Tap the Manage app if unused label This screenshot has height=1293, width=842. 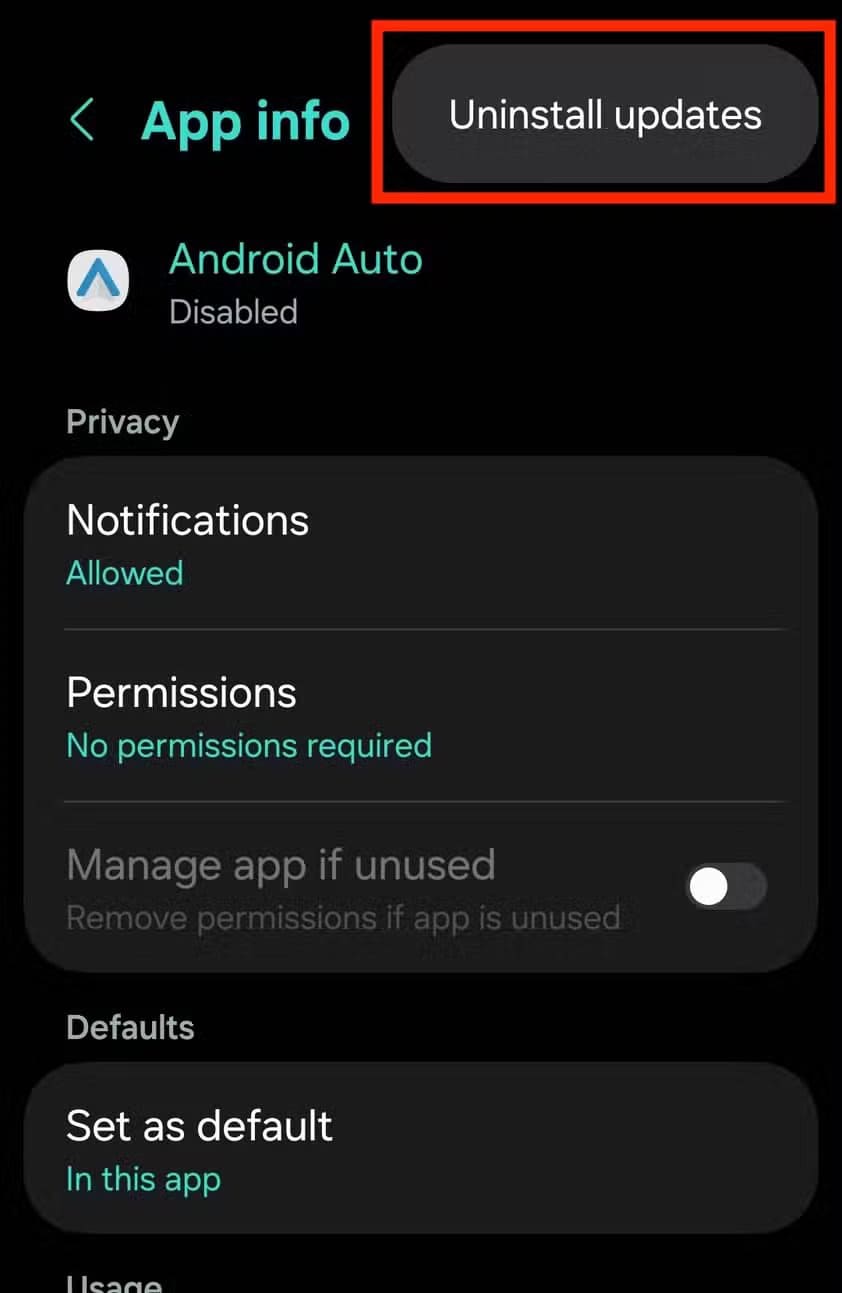tap(280, 865)
